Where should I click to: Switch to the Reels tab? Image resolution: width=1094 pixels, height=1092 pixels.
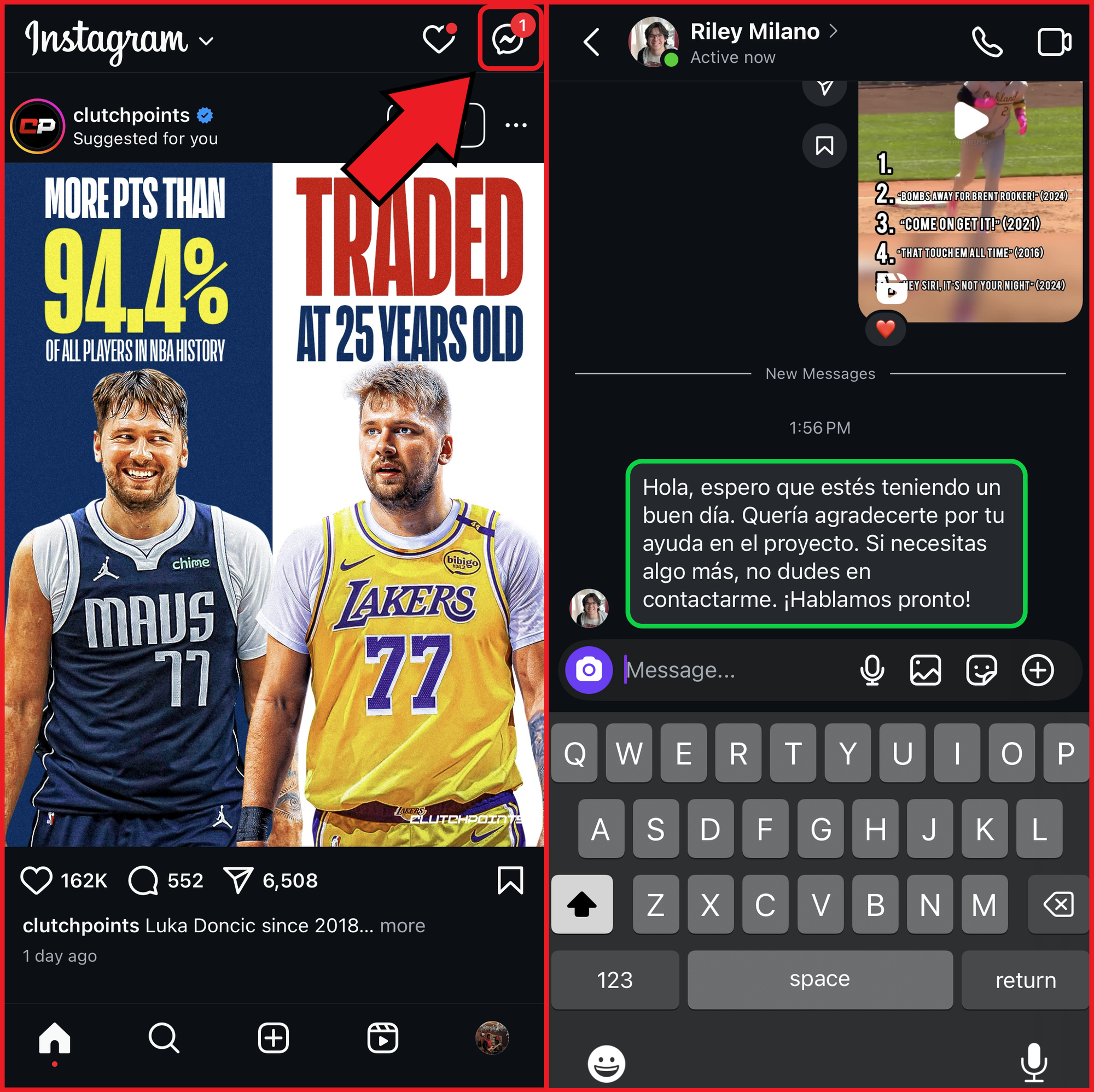point(383,1038)
